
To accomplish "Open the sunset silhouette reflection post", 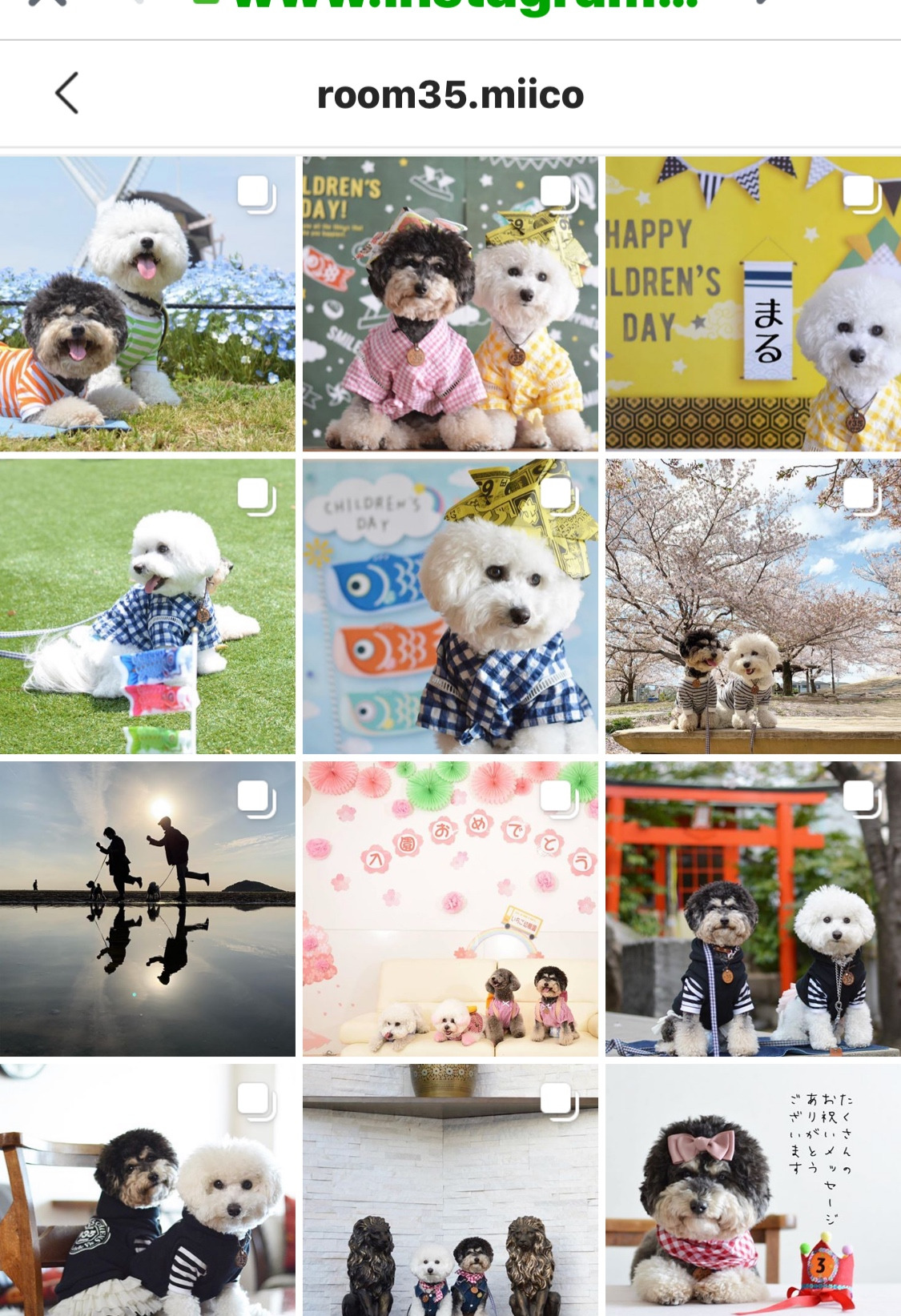I will click(147, 909).
